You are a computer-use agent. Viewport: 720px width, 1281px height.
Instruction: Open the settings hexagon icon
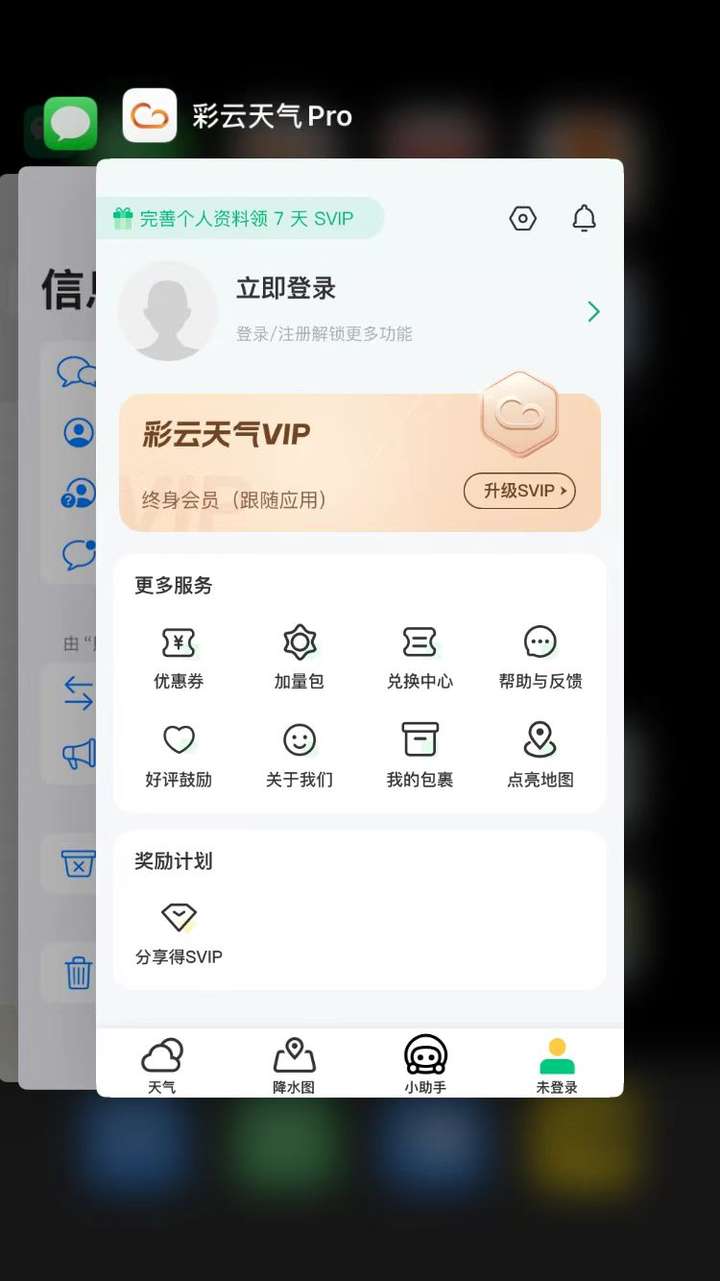[x=523, y=218]
